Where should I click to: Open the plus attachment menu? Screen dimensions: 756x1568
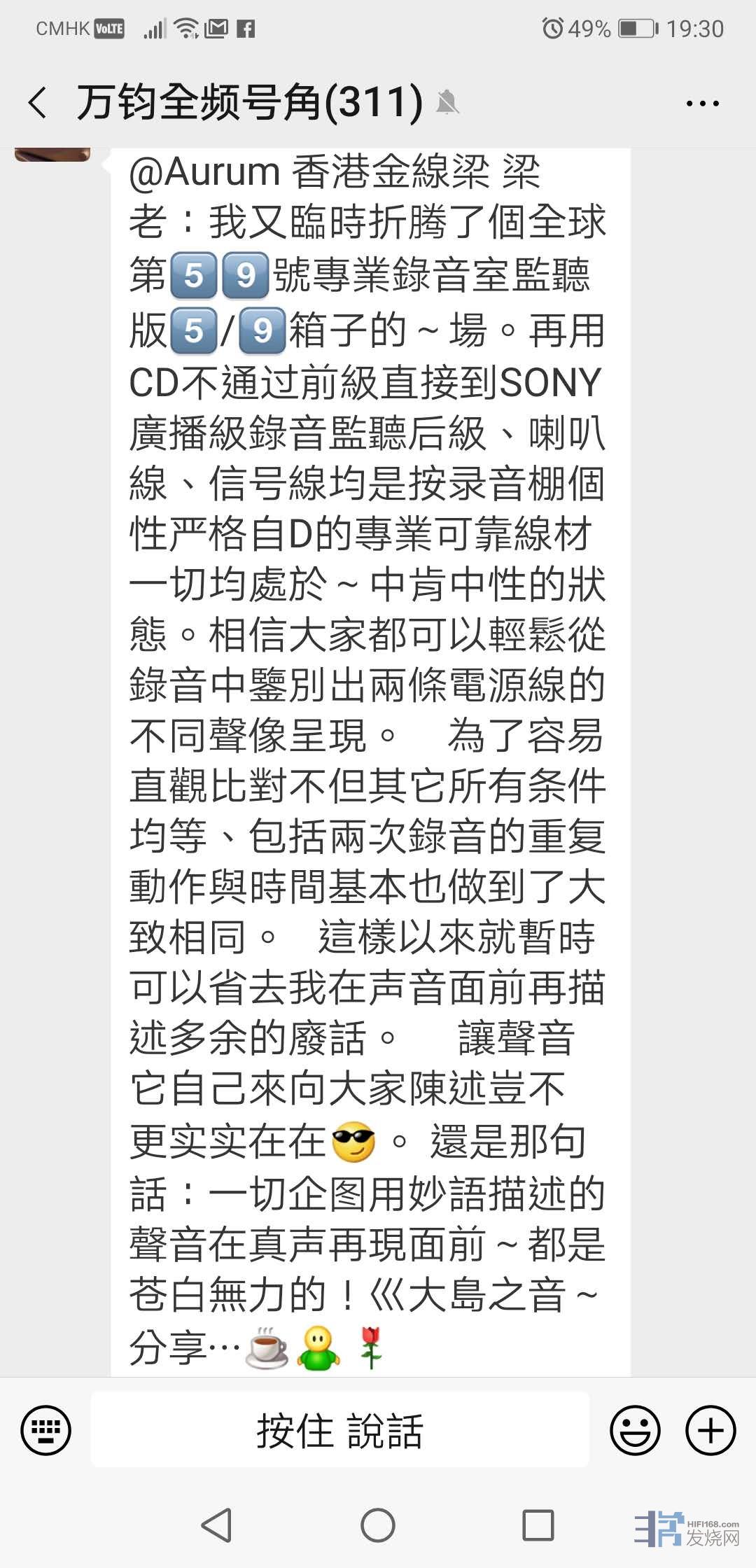coord(710,1430)
